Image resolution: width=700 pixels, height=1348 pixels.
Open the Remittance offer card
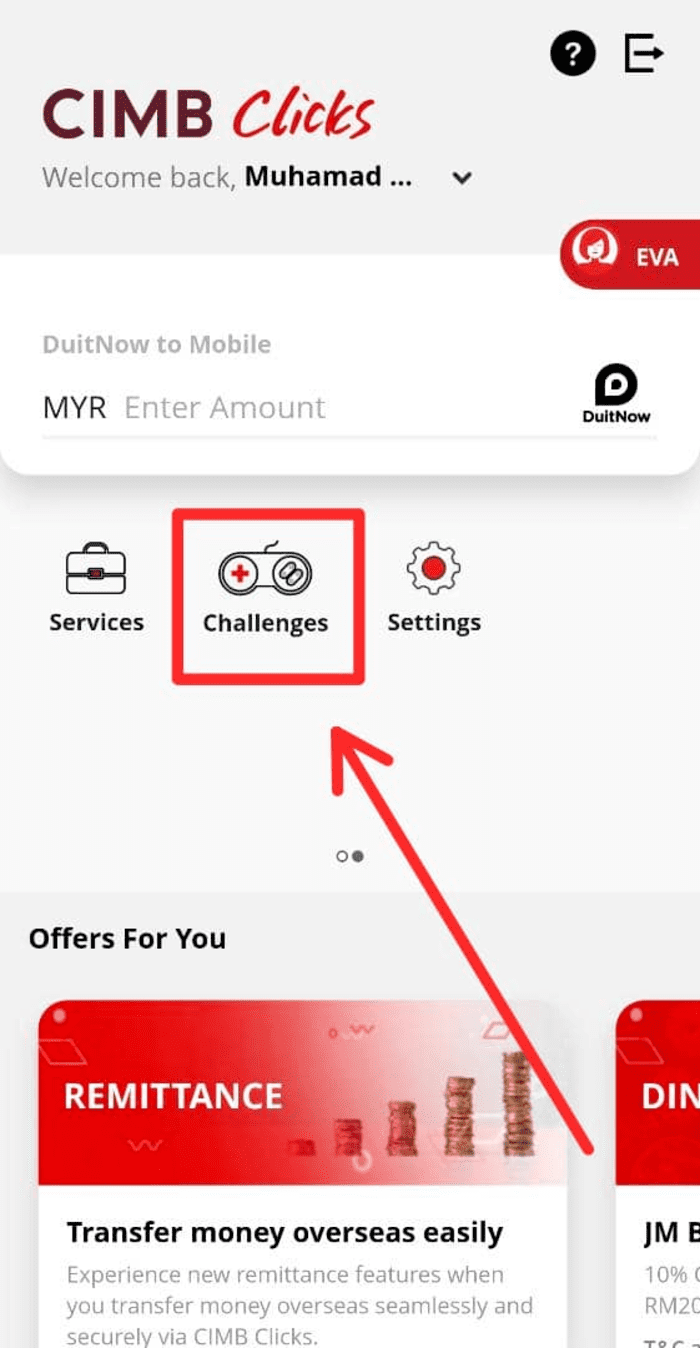pos(302,1170)
